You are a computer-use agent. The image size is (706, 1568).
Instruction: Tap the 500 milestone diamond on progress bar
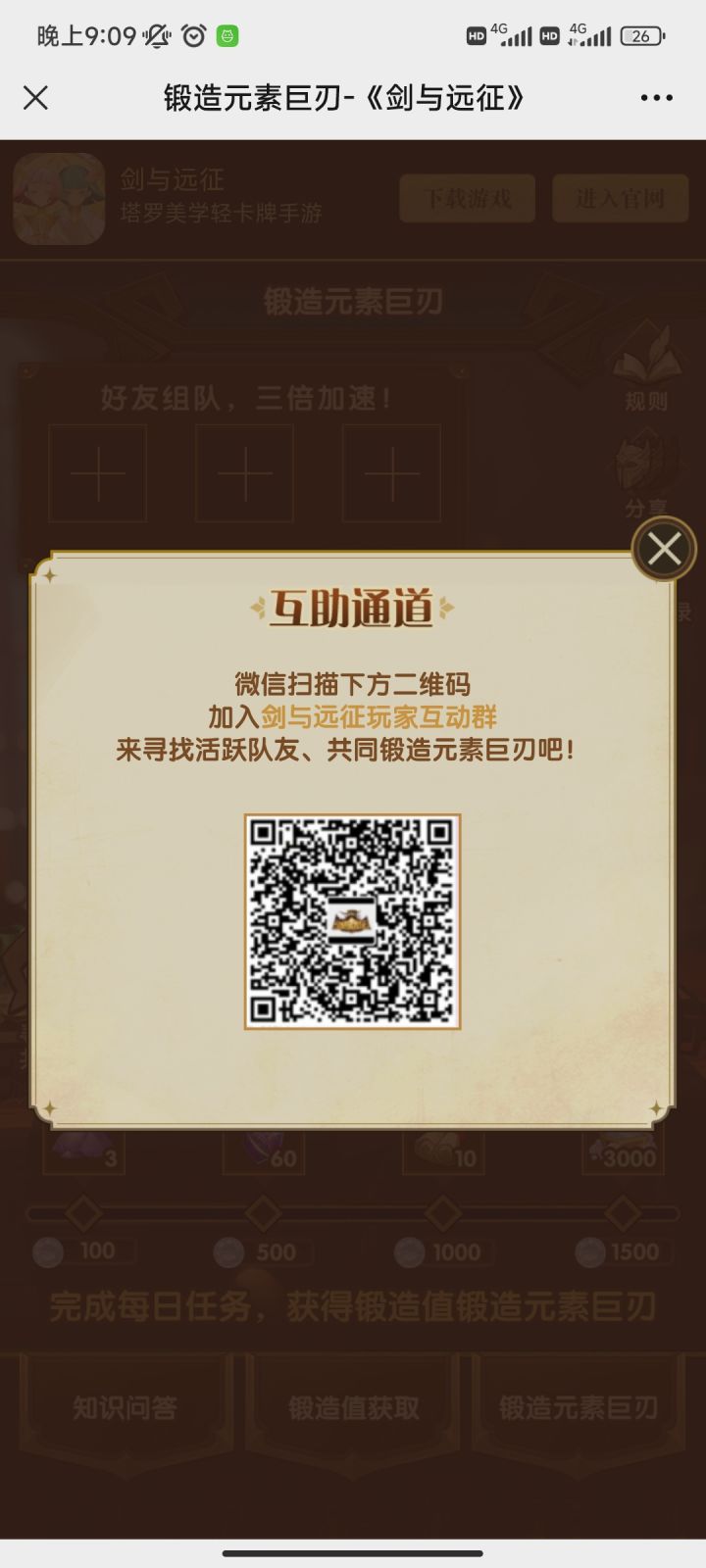(x=261, y=1213)
